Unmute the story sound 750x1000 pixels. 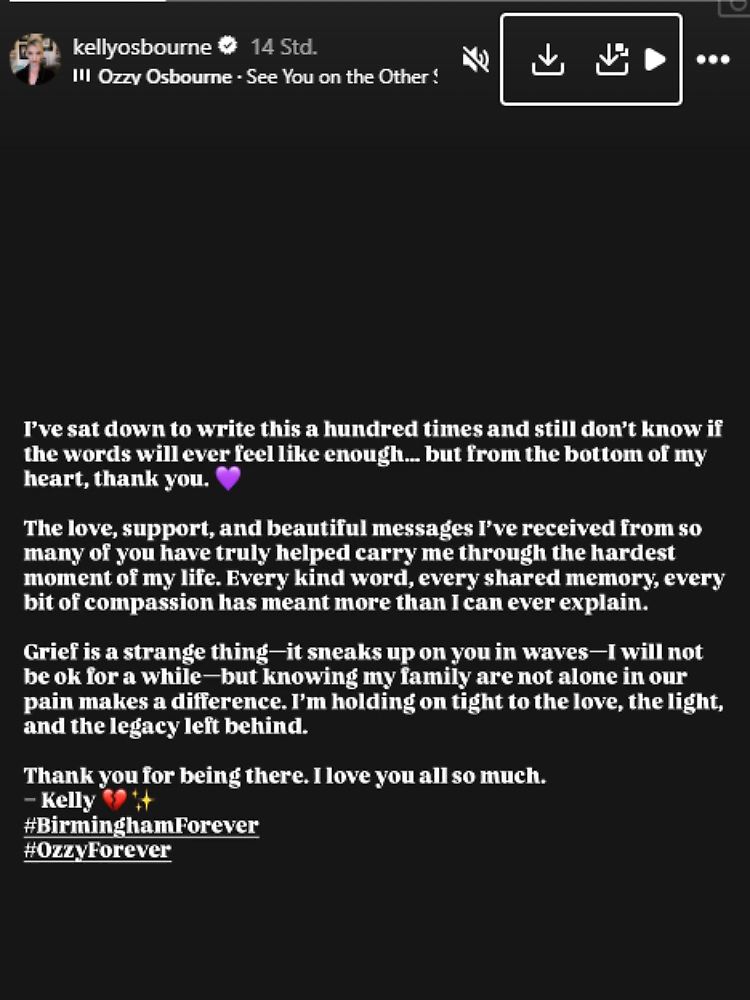(475, 60)
